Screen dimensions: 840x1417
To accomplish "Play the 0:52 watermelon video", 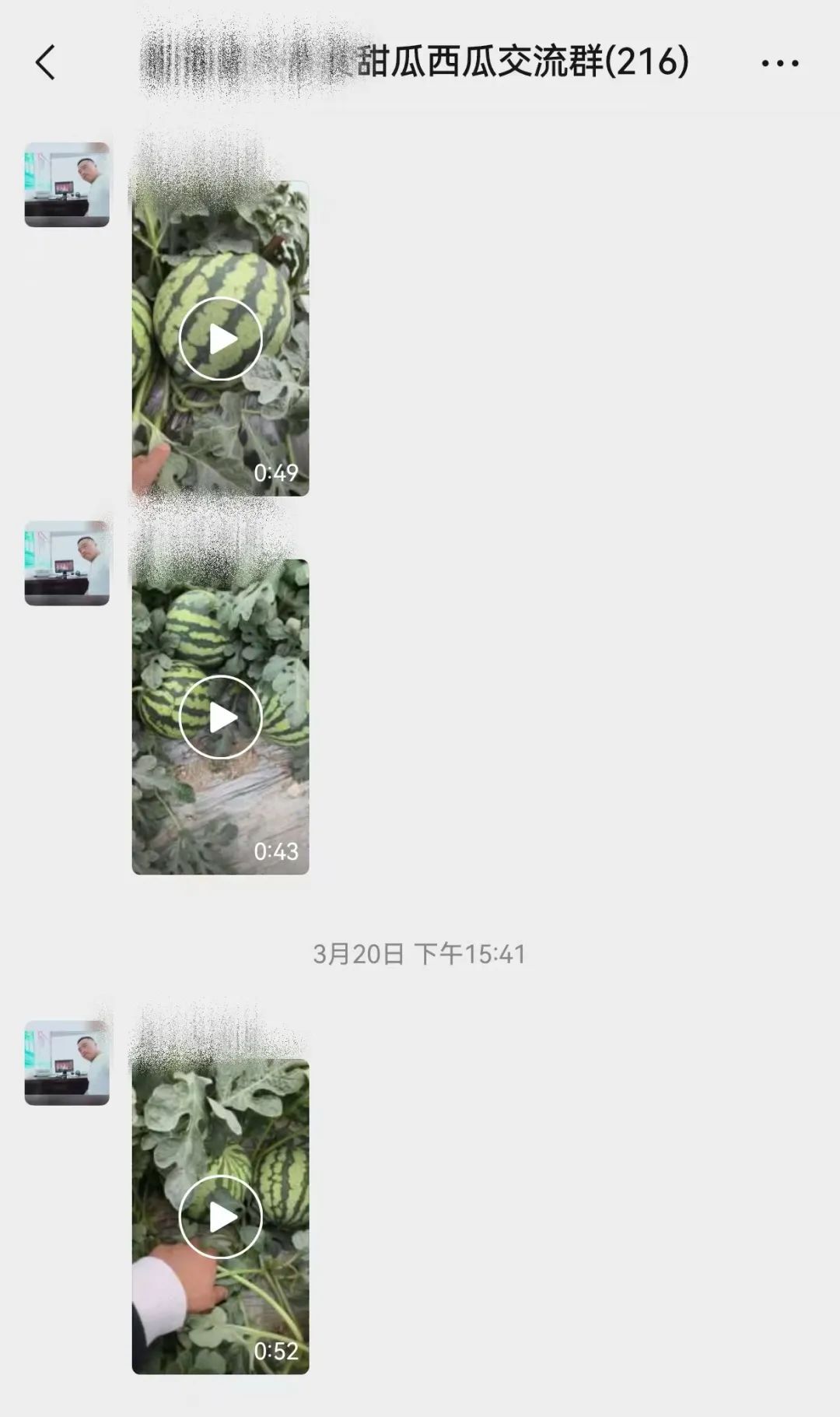I will [221, 1216].
